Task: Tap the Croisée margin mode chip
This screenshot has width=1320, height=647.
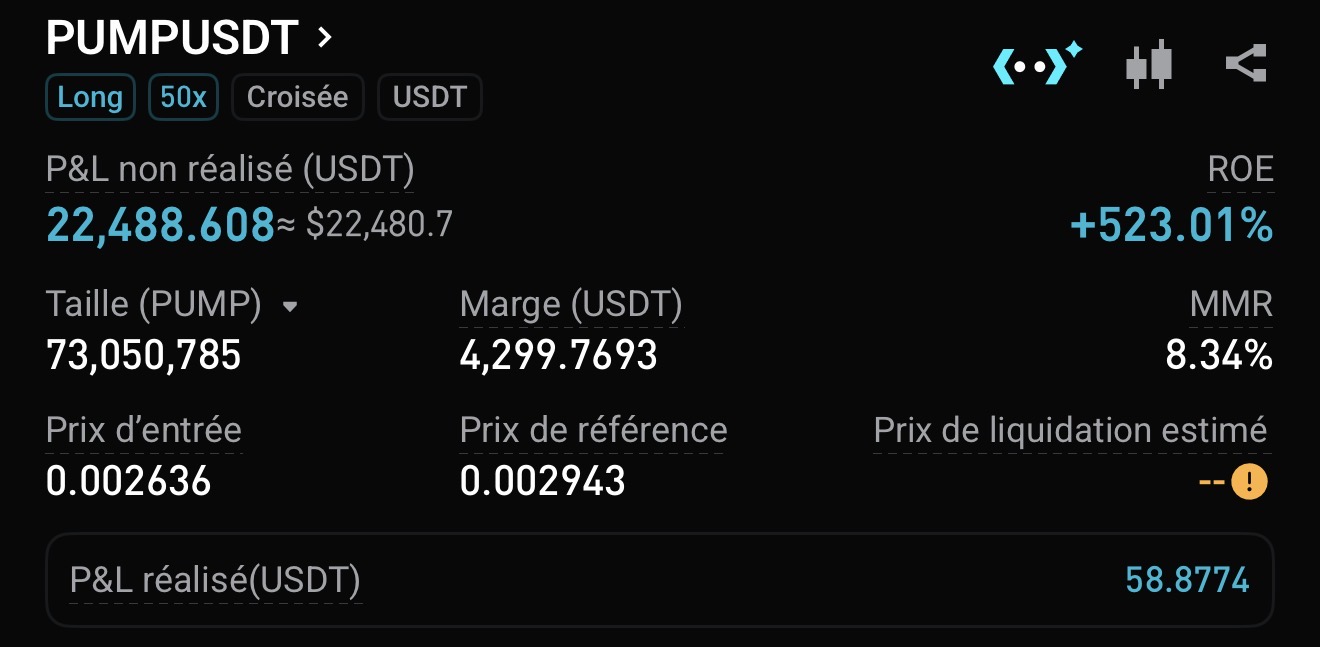Action: 297,97
